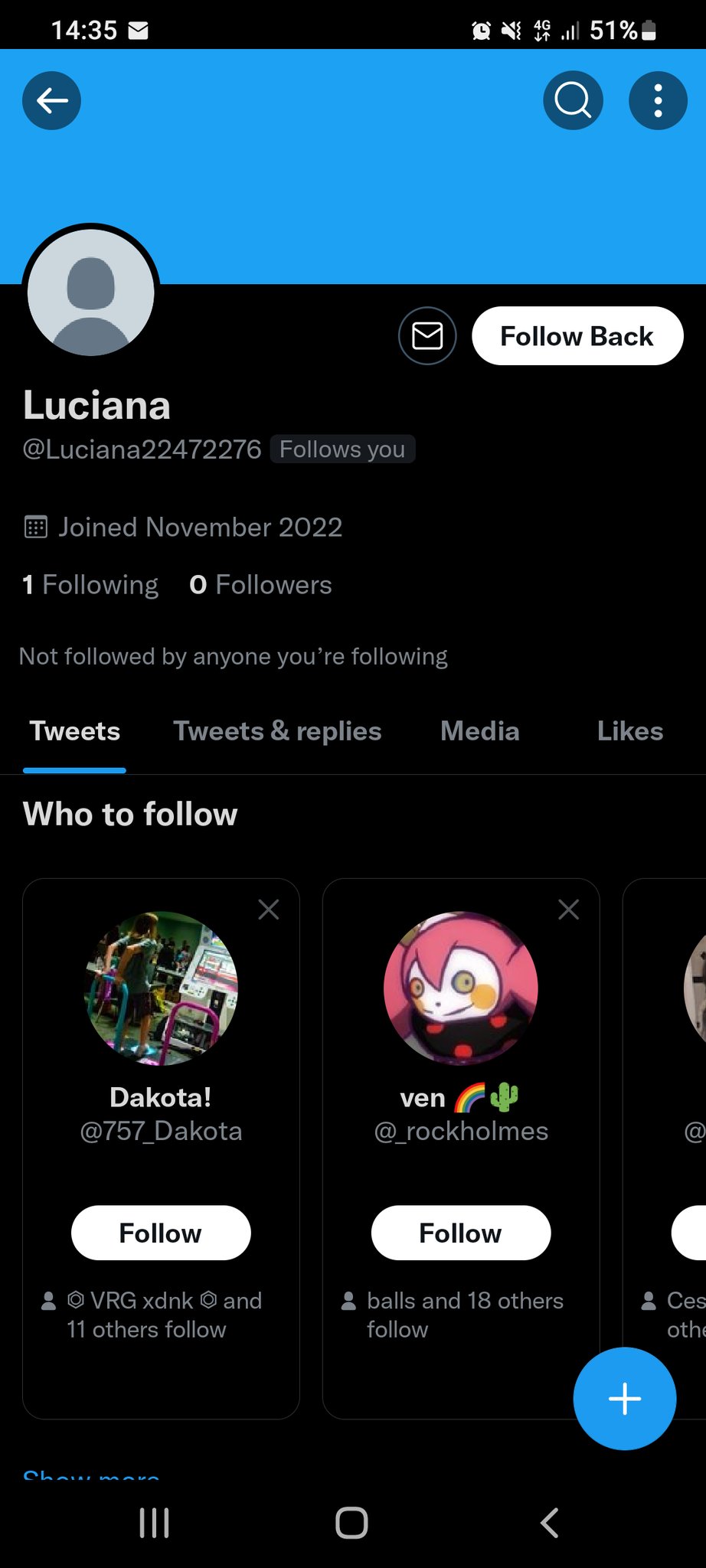Follow @_rockholmes
The width and height of the screenshot is (706, 1568).
[461, 1233]
